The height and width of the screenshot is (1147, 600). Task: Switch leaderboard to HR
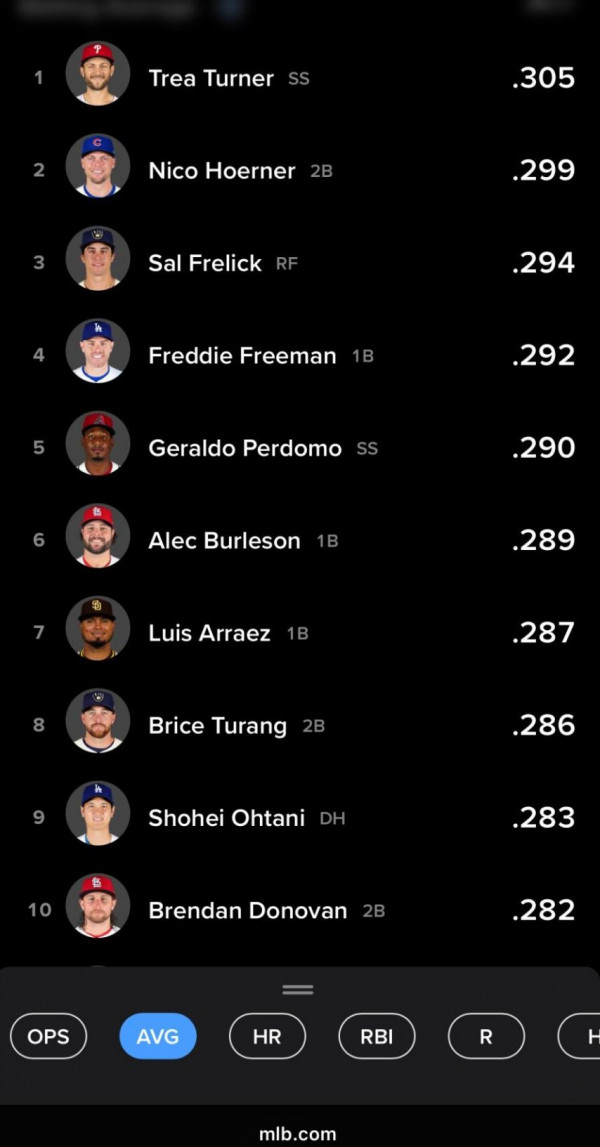pos(267,1036)
